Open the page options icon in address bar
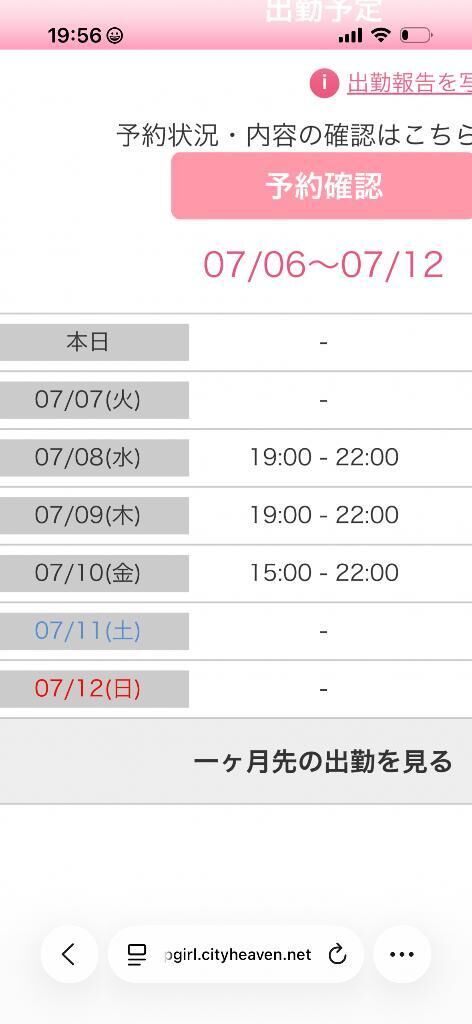Viewport: 472px width, 1024px height. [x=137, y=955]
